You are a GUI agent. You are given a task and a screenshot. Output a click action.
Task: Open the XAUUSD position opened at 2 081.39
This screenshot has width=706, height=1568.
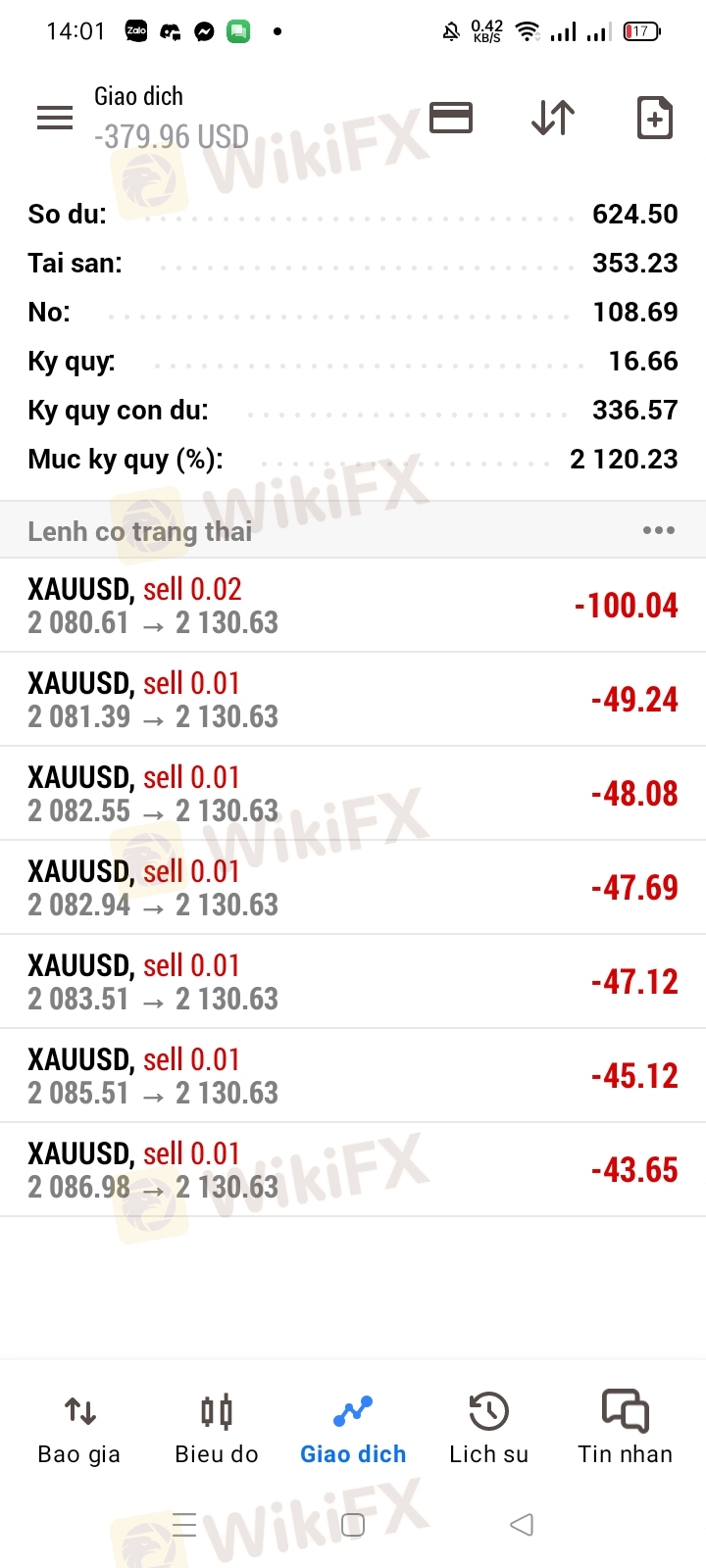[x=353, y=700]
